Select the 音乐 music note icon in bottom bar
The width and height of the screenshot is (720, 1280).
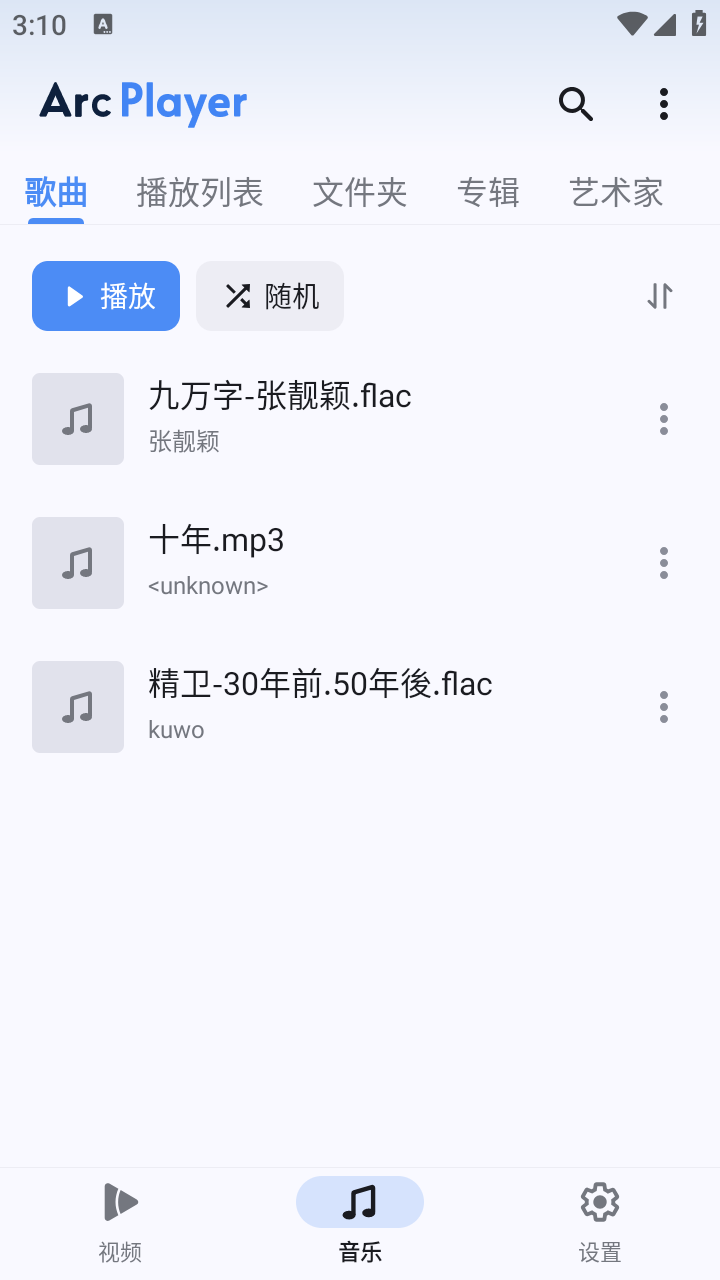coord(360,1201)
